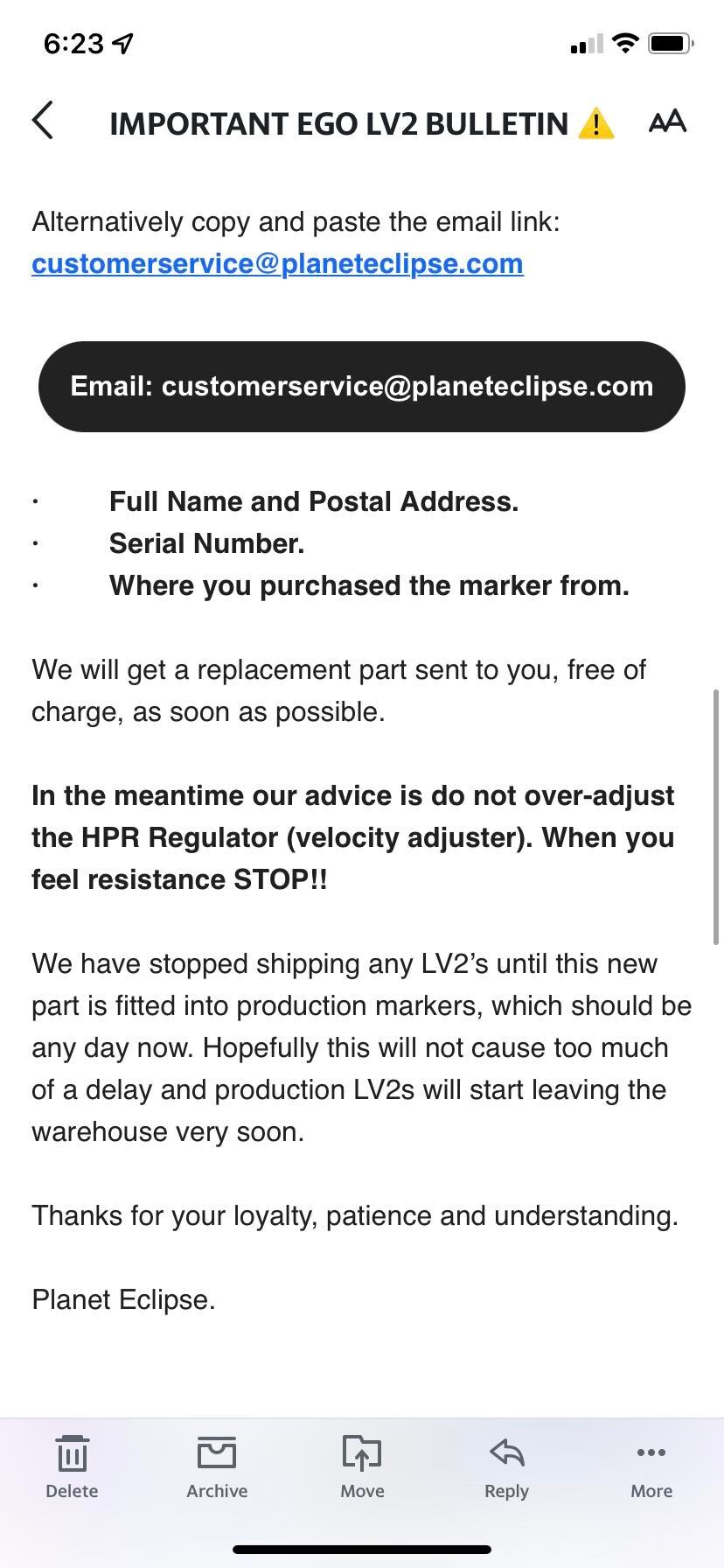The width and height of the screenshot is (724, 1568).
Task: Tap the black Email customerservice button
Action: (x=361, y=387)
